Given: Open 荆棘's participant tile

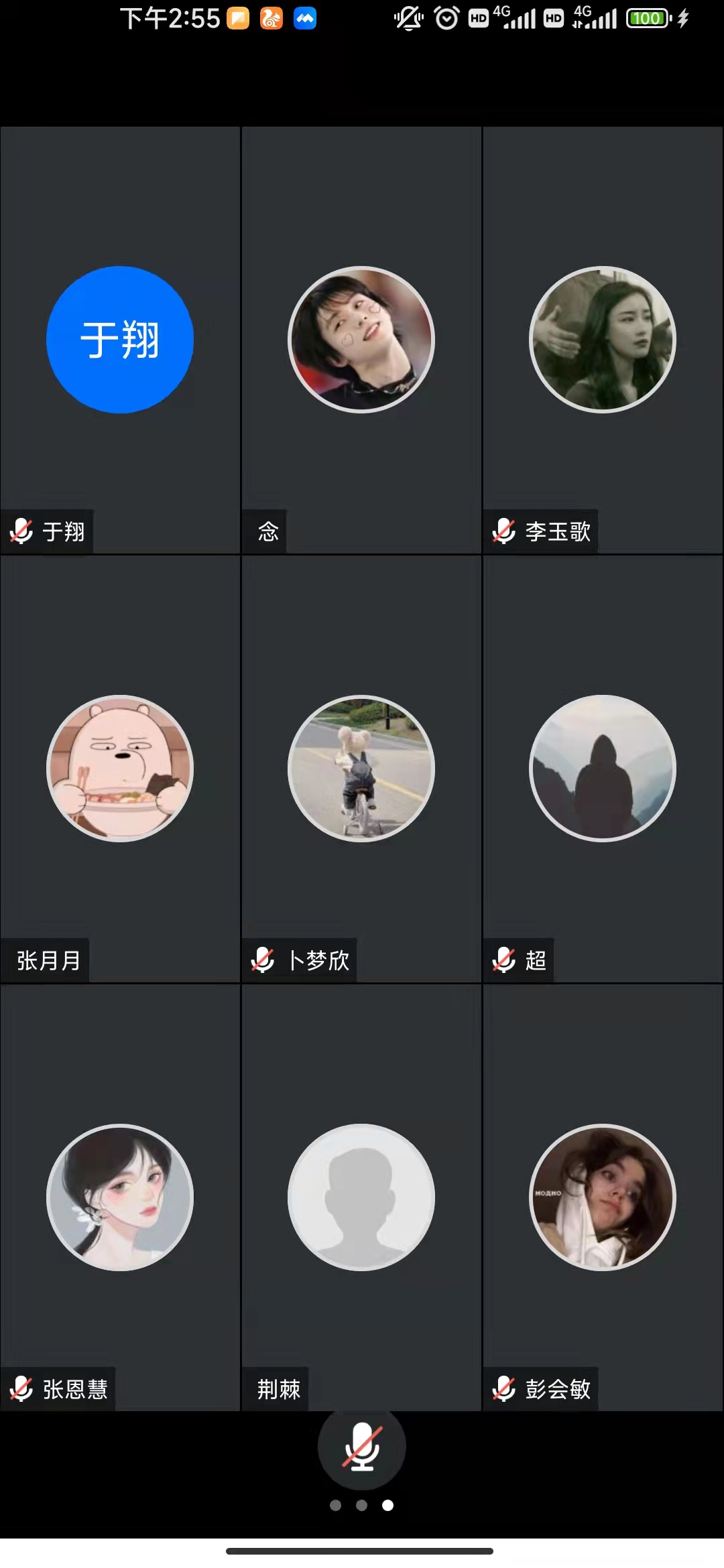Looking at the screenshot, I should pyautogui.click(x=361, y=1197).
